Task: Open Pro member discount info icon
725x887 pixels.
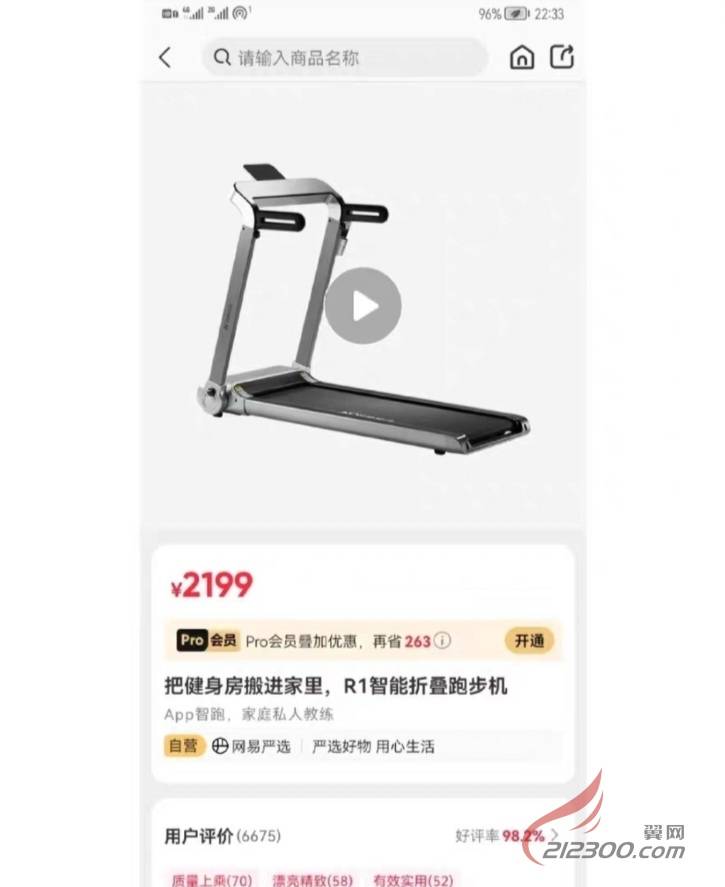Action: (x=443, y=641)
